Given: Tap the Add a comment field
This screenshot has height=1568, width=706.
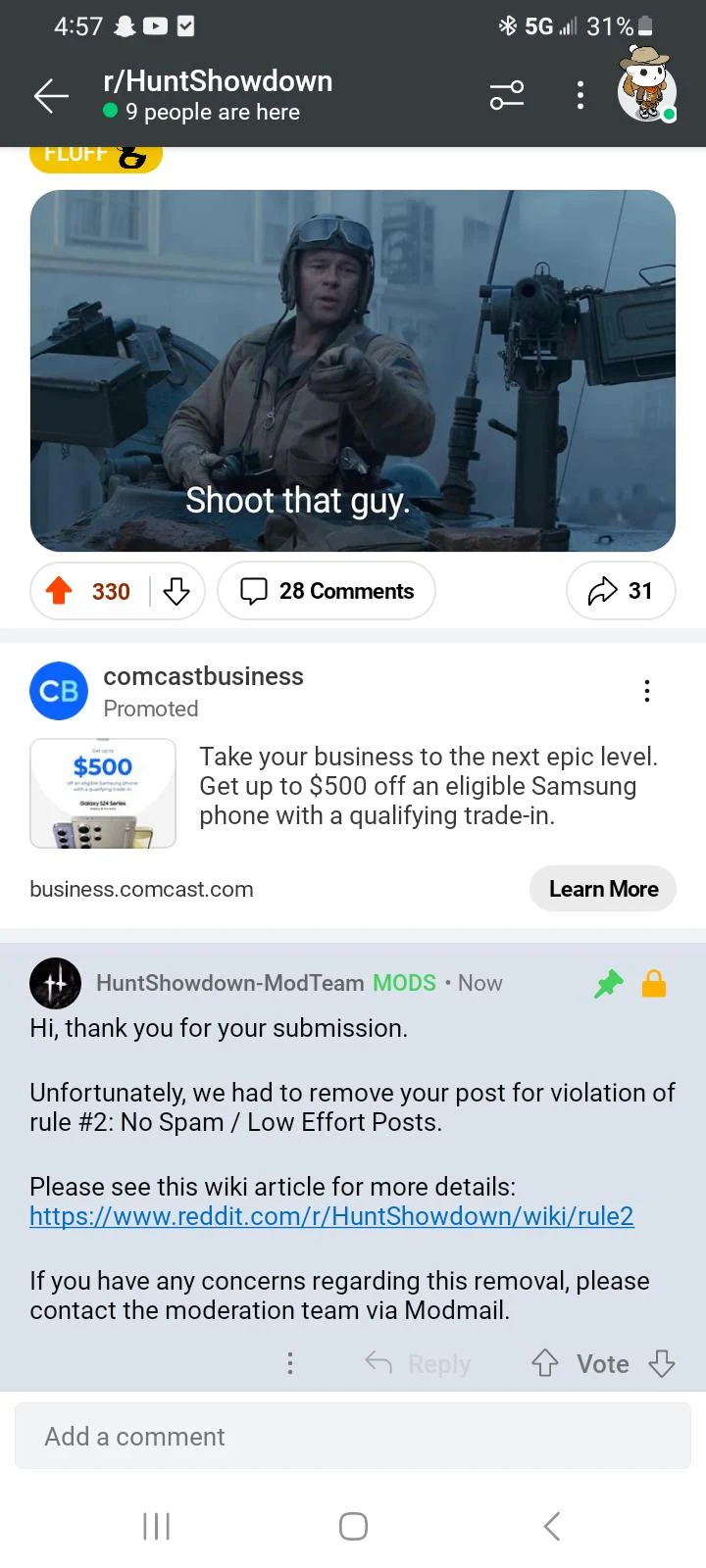Looking at the screenshot, I should tap(353, 1436).
